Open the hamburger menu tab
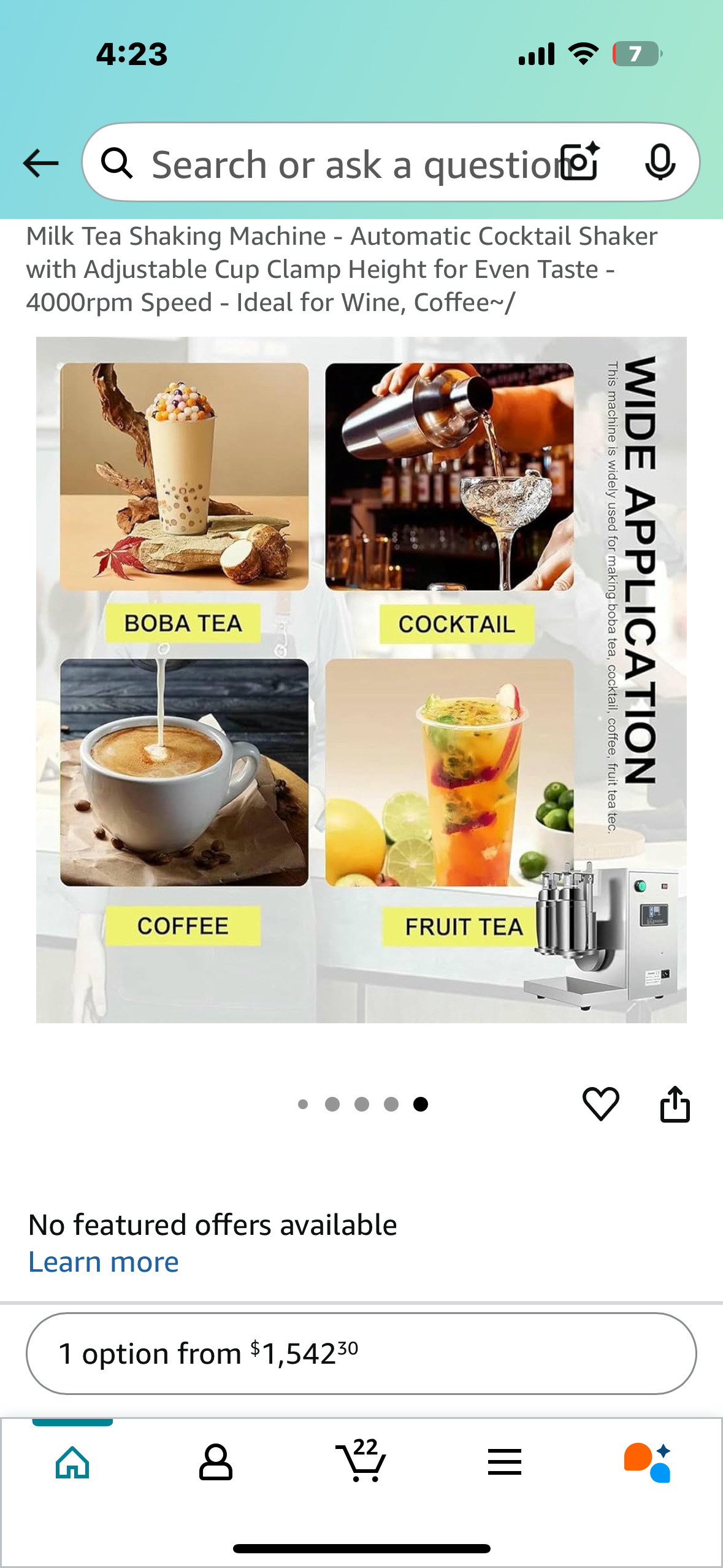 pyautogui.click(x=505, y=1462)
